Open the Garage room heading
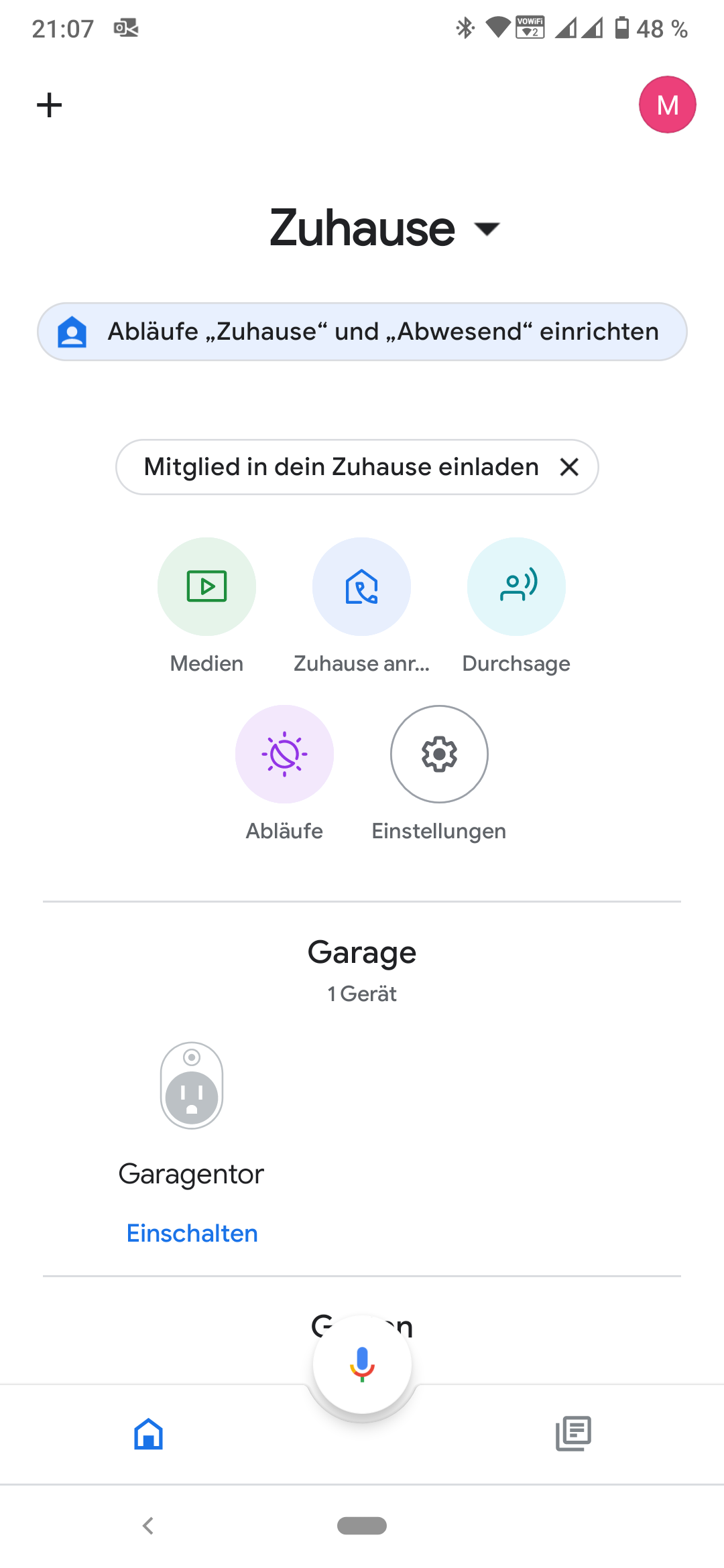724x1568 pixels. tap(362, 952)
